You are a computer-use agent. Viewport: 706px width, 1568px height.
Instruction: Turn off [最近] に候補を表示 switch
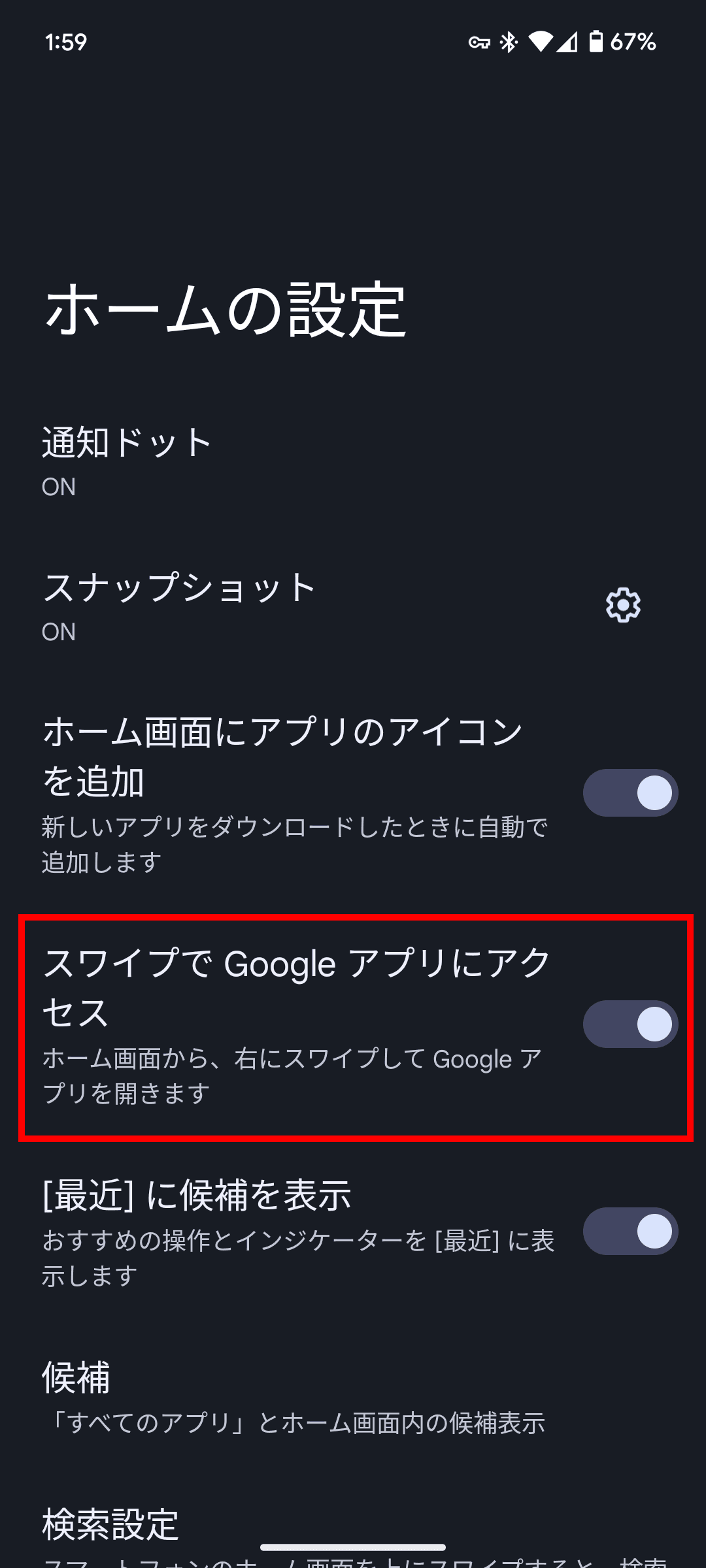630,1232
